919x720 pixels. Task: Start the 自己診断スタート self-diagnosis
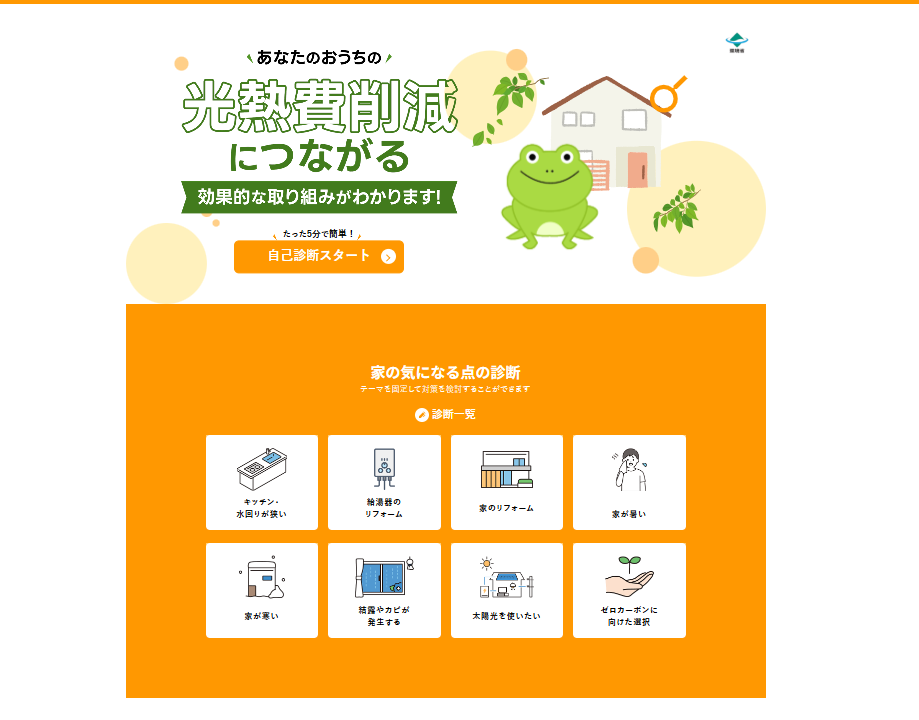tap(319, 256)
